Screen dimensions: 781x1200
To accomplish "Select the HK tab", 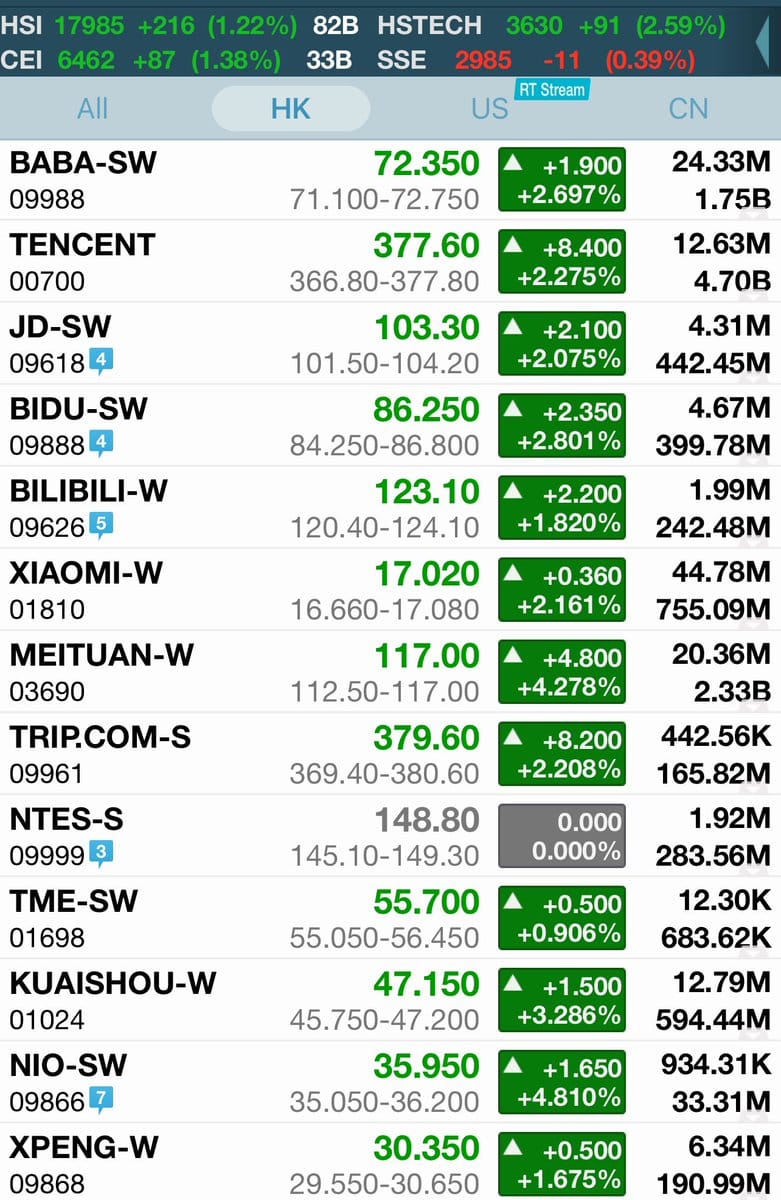I will (x=291, y=108).
